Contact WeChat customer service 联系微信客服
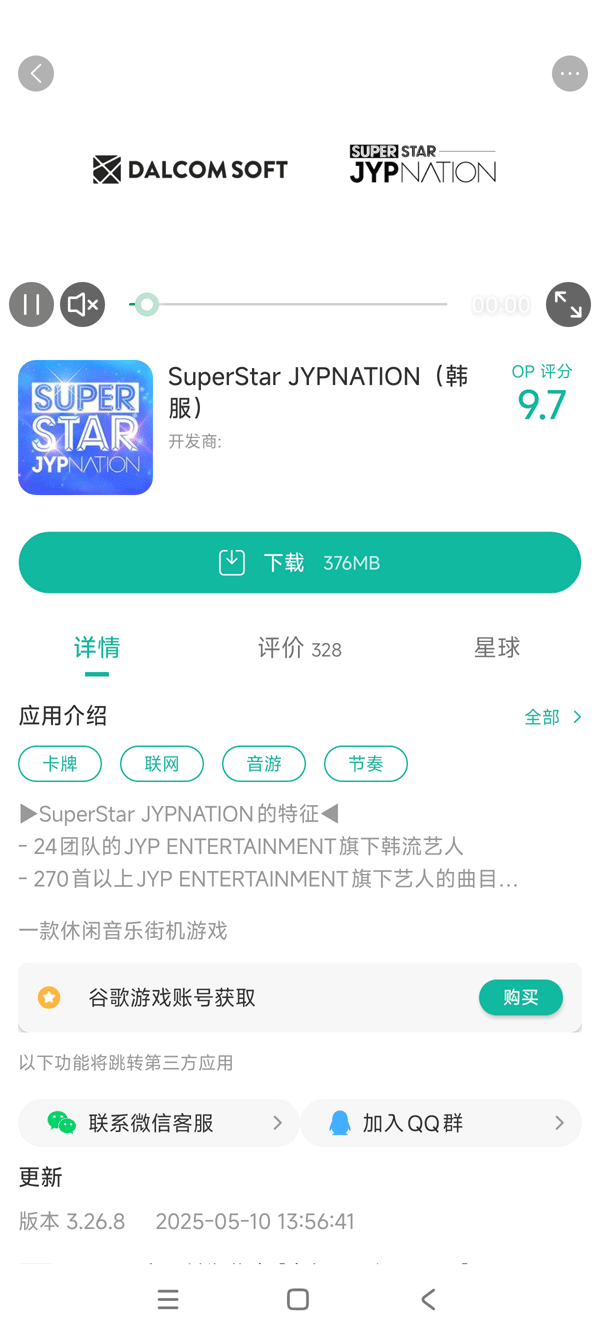Screen dimensions: 600x1335 point(159,1123)
